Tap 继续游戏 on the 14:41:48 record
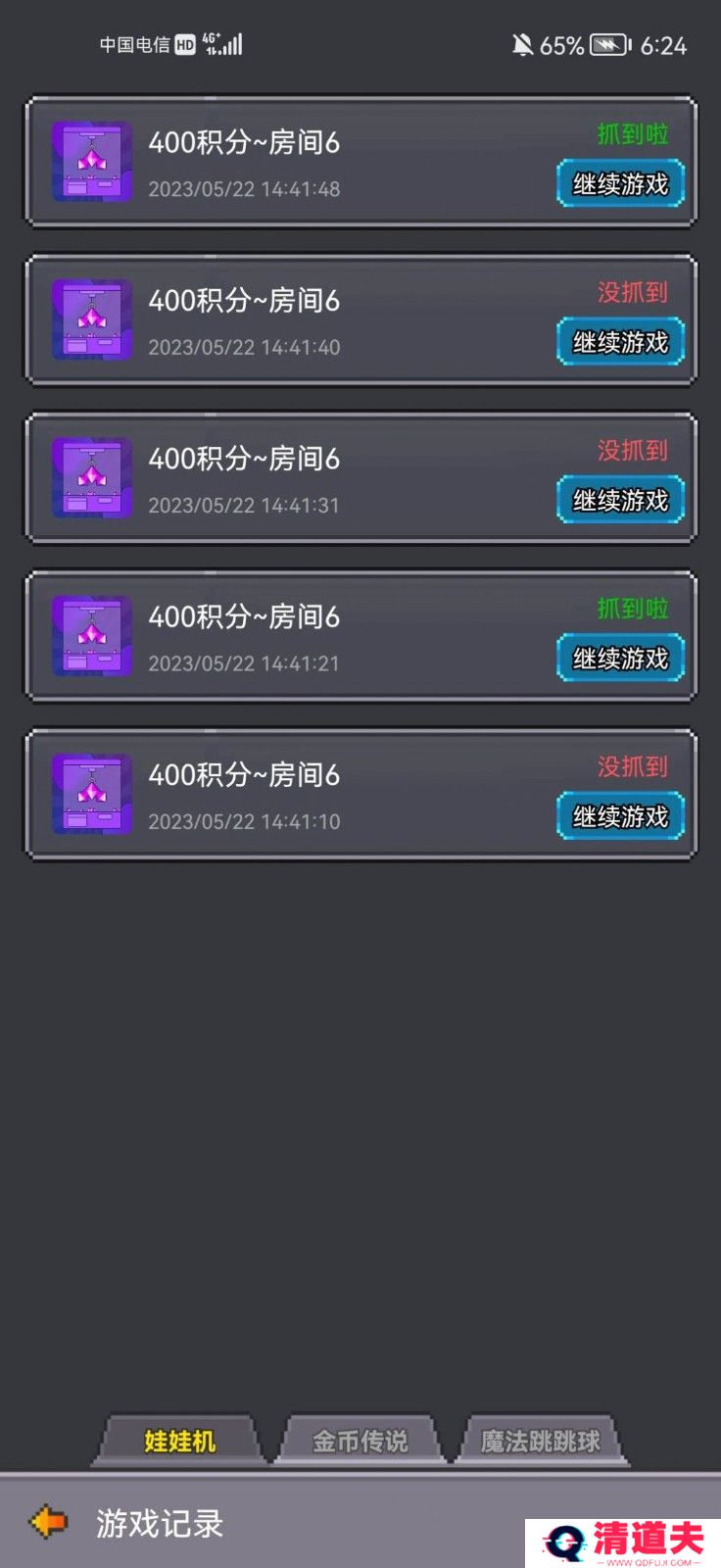The image size is (721, 1568). (620, 184)
